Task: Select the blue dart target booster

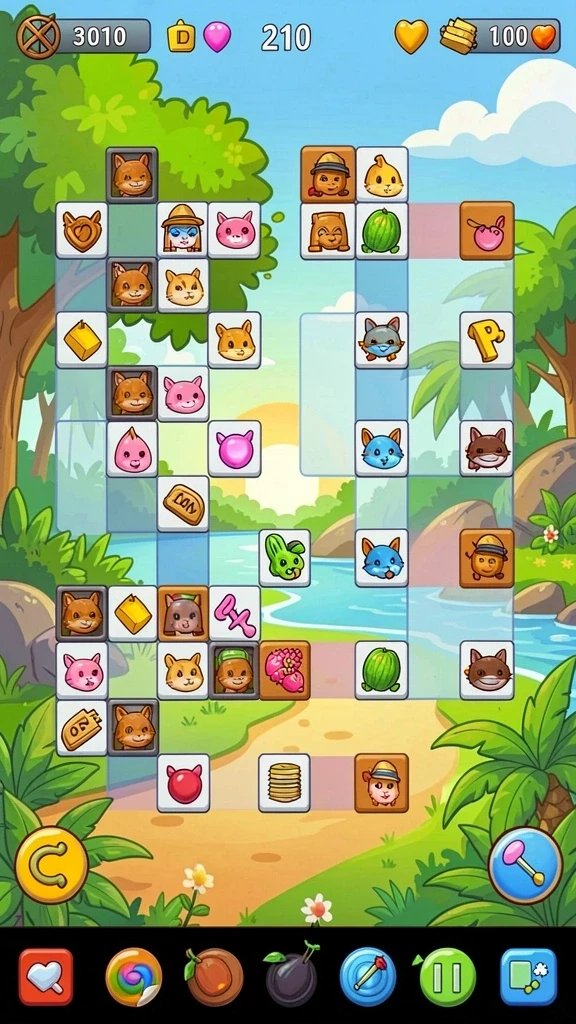Action: 368,976
